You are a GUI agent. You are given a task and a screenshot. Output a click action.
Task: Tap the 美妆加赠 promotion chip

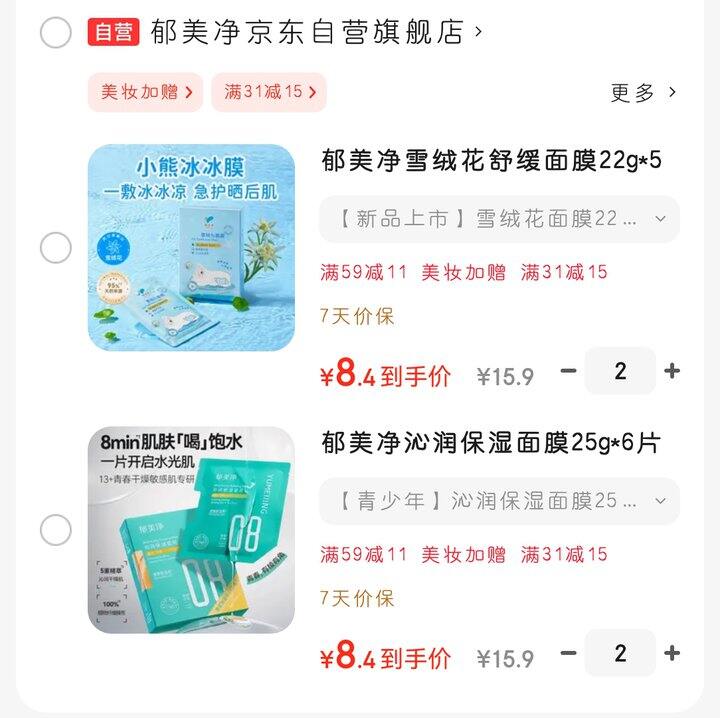click(x=145, y=92)
